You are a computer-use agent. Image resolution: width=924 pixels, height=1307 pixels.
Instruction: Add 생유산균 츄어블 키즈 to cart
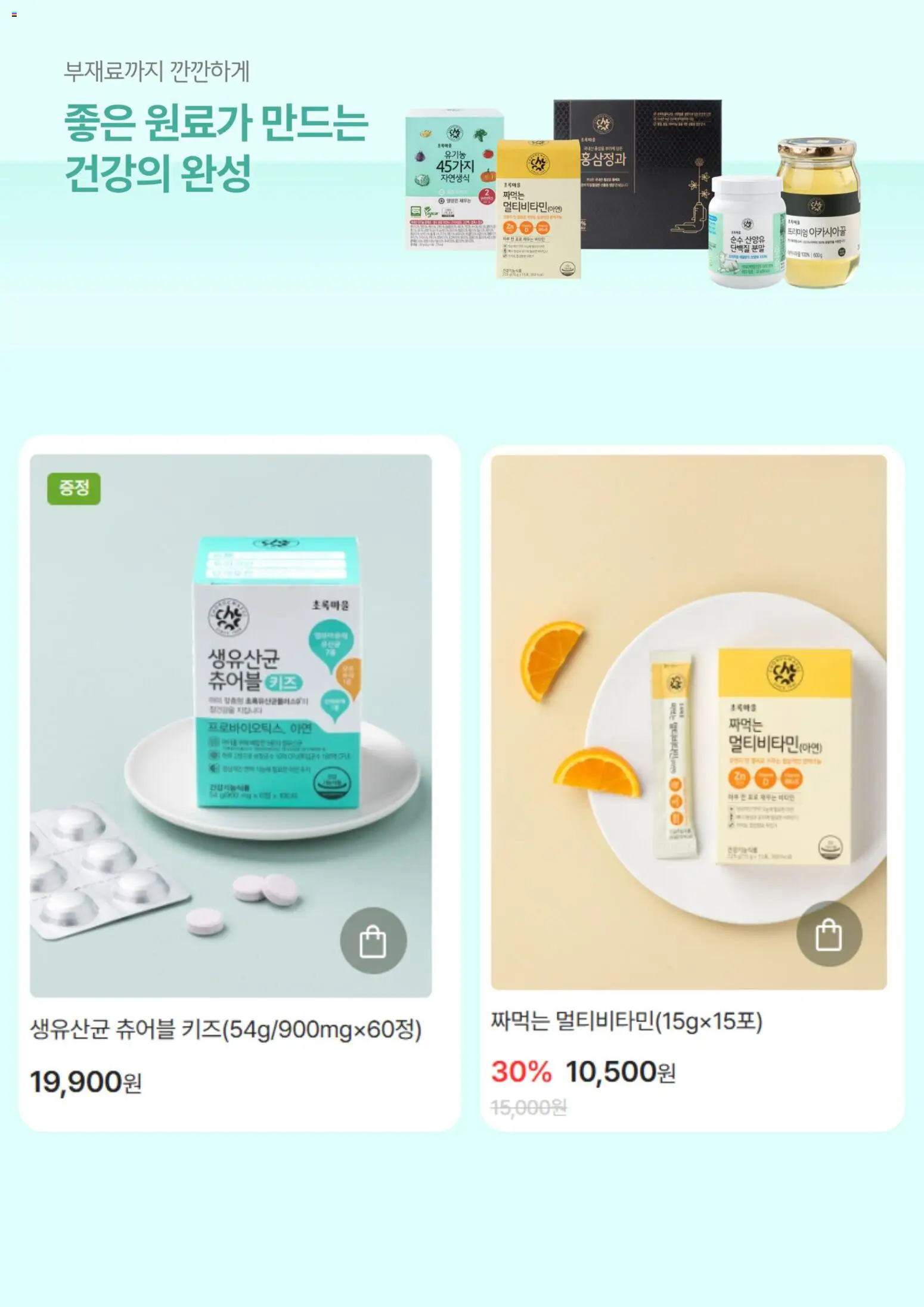click(373, 940)
